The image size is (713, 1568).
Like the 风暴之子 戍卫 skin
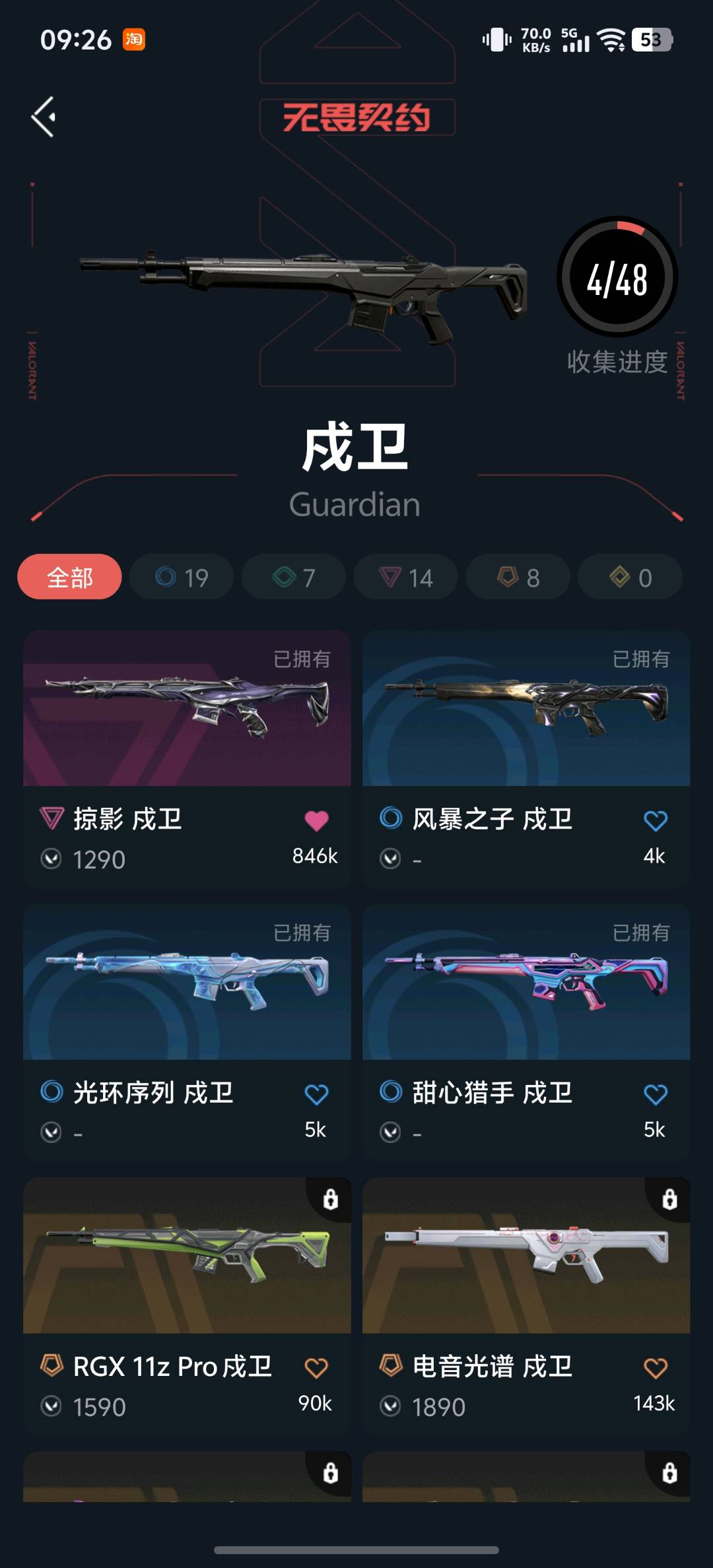(656, 821)
